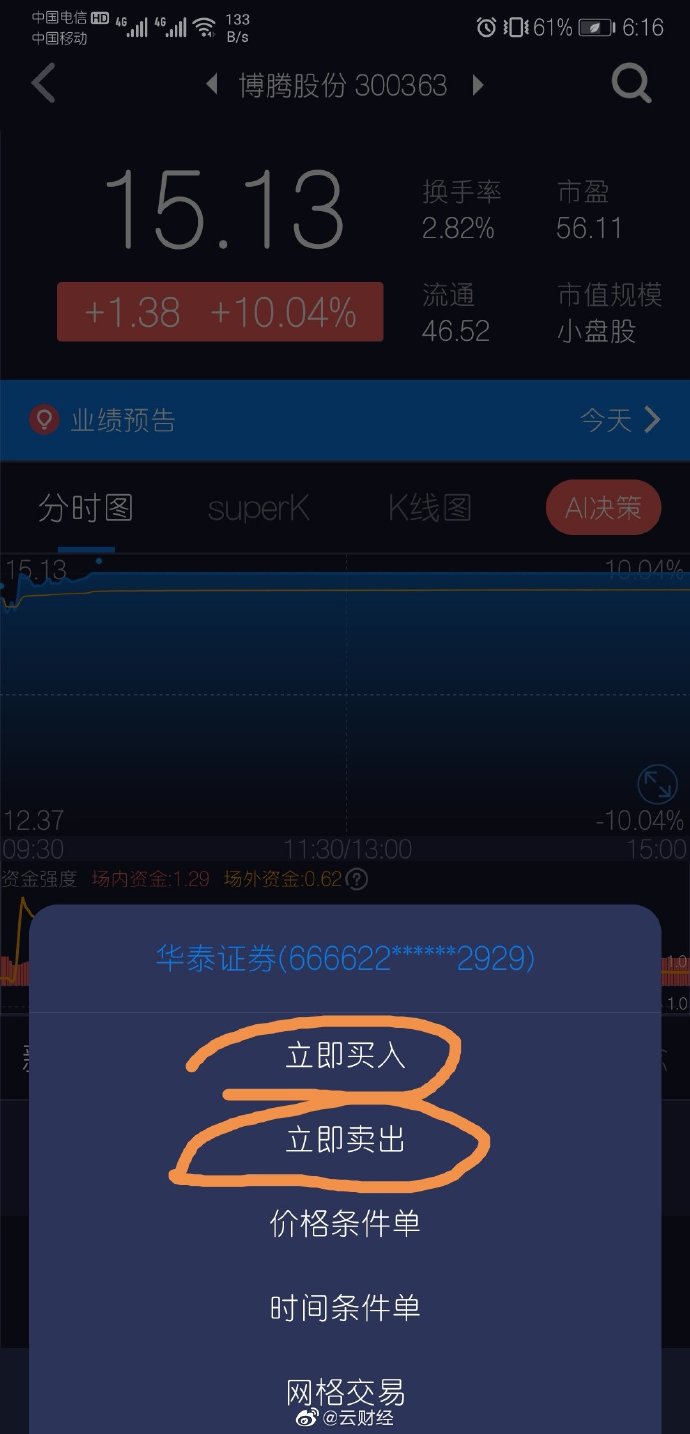Screen dimensions: 690x1434
Task: Switch to the superK tab
Action: point(258,509)
